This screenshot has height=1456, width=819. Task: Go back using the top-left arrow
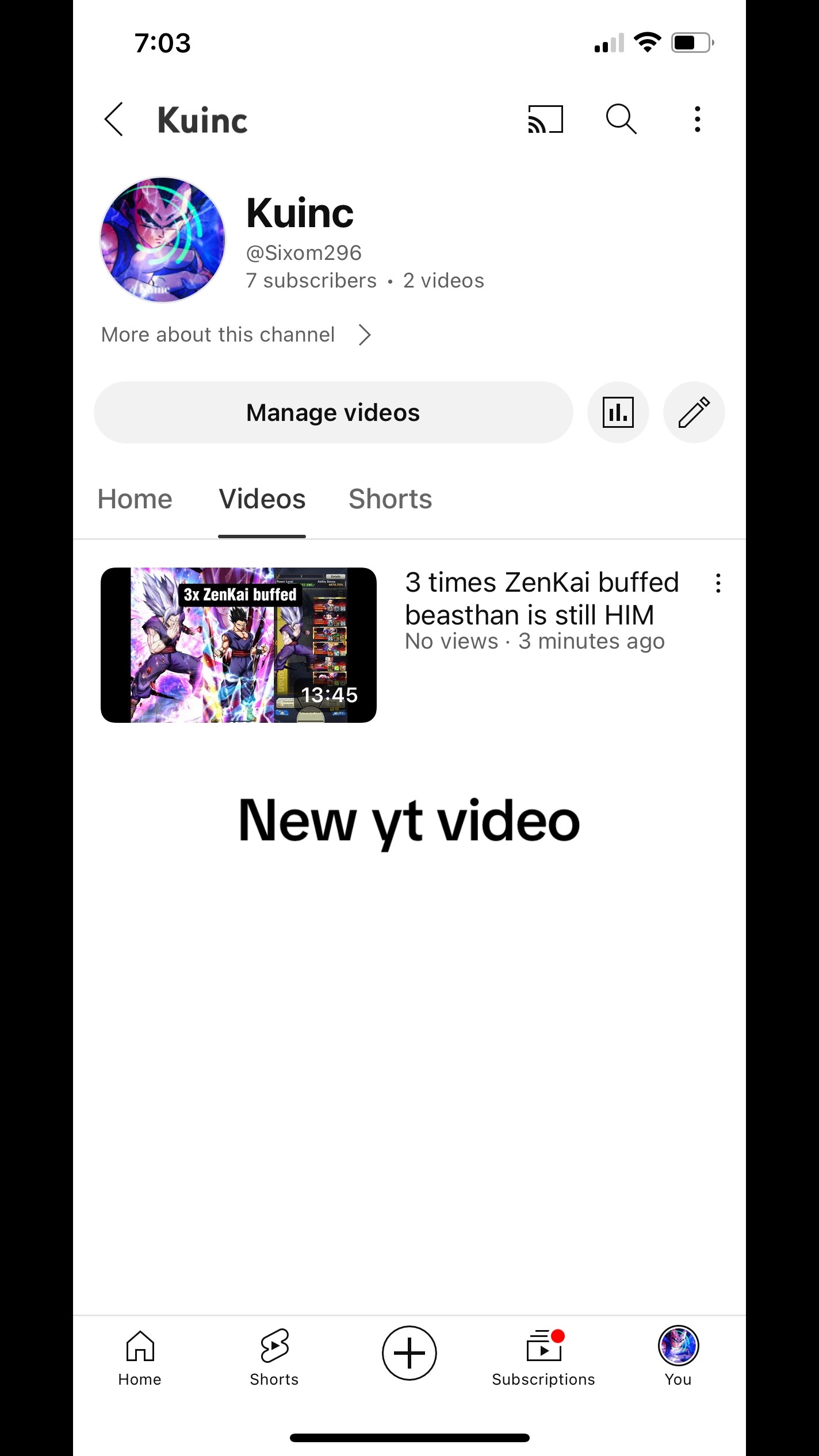coord(114,120)
